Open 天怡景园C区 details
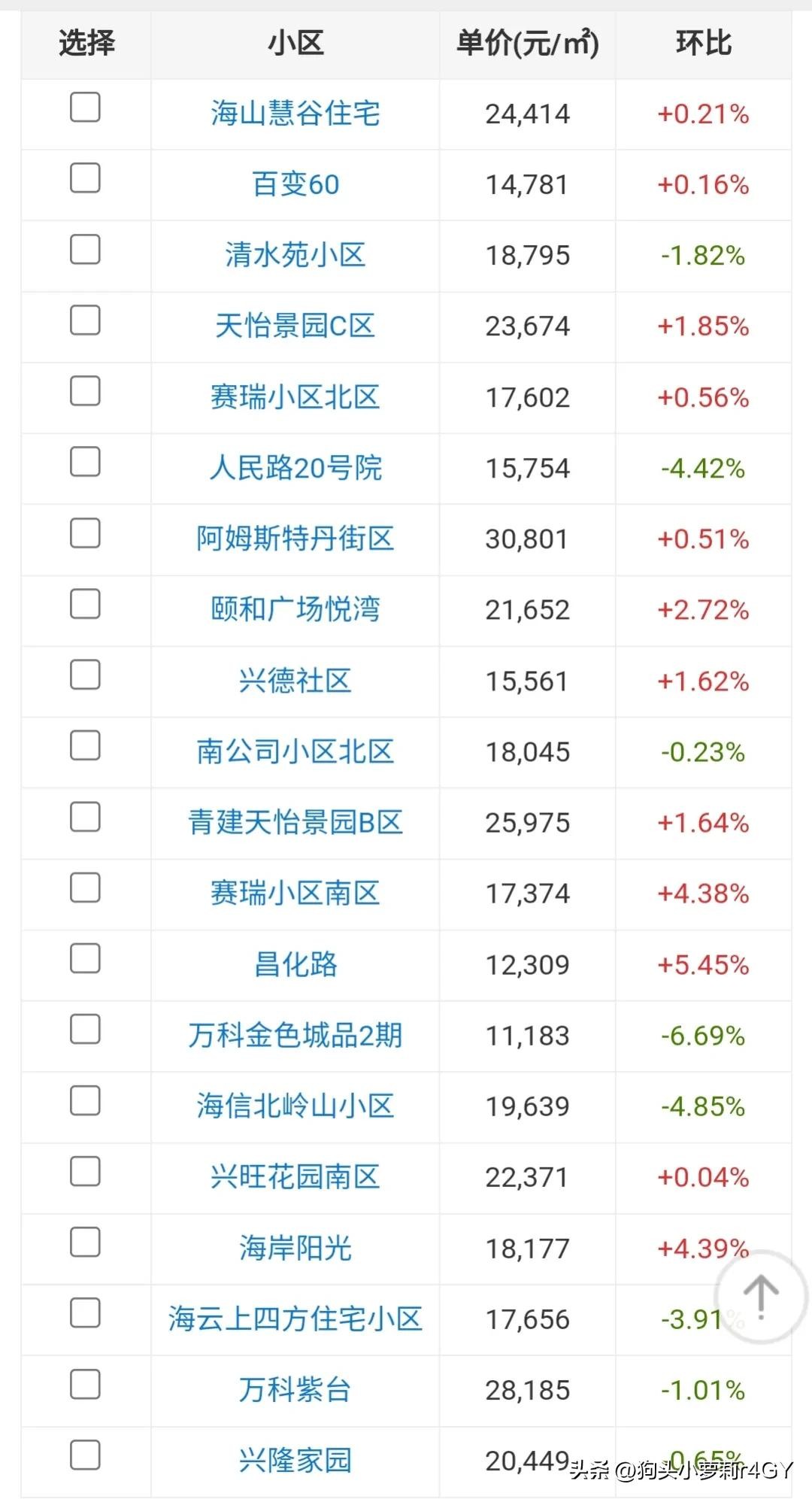 (x=295, y=326)
